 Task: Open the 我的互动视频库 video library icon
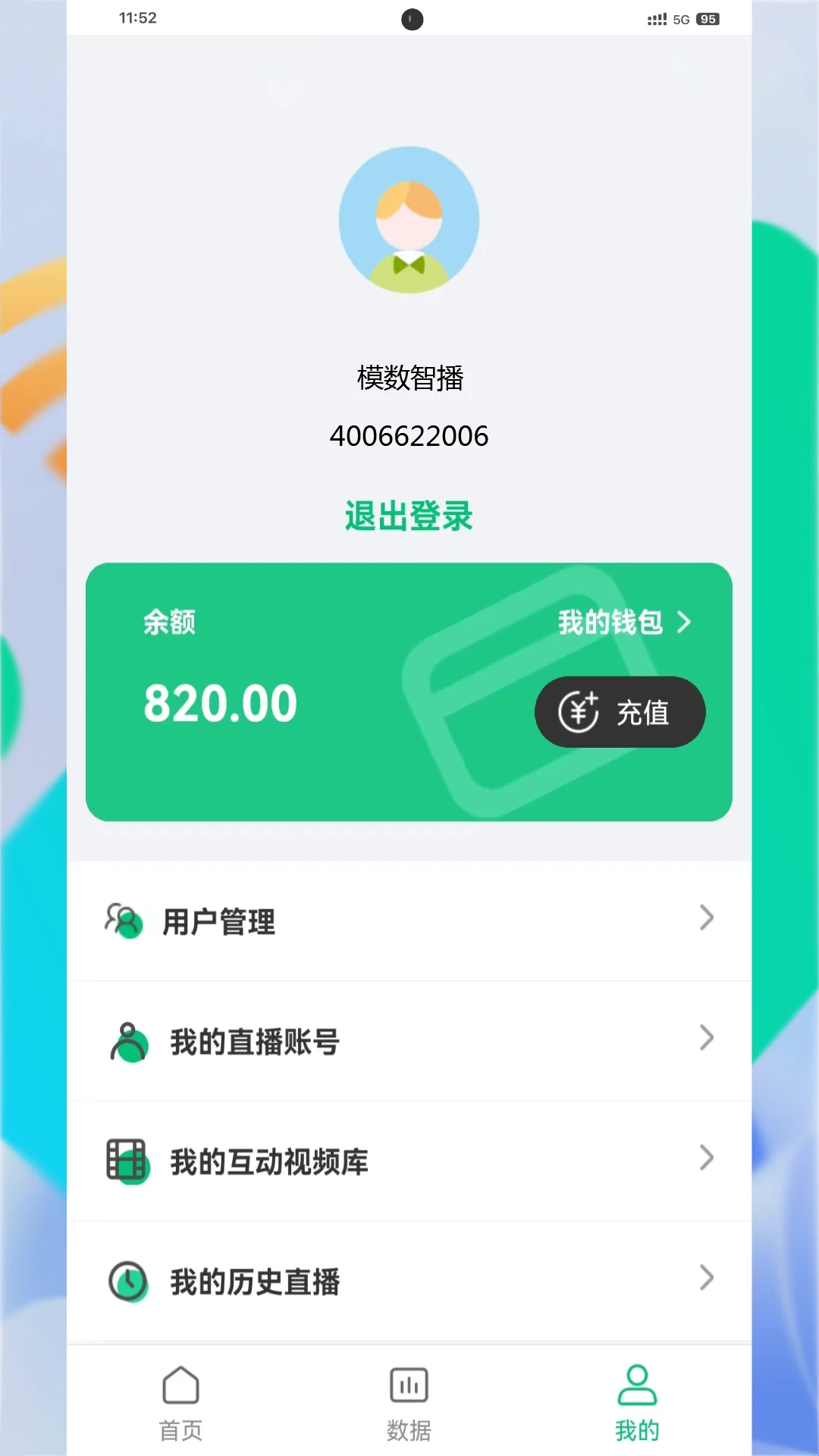click(127, 1160)
